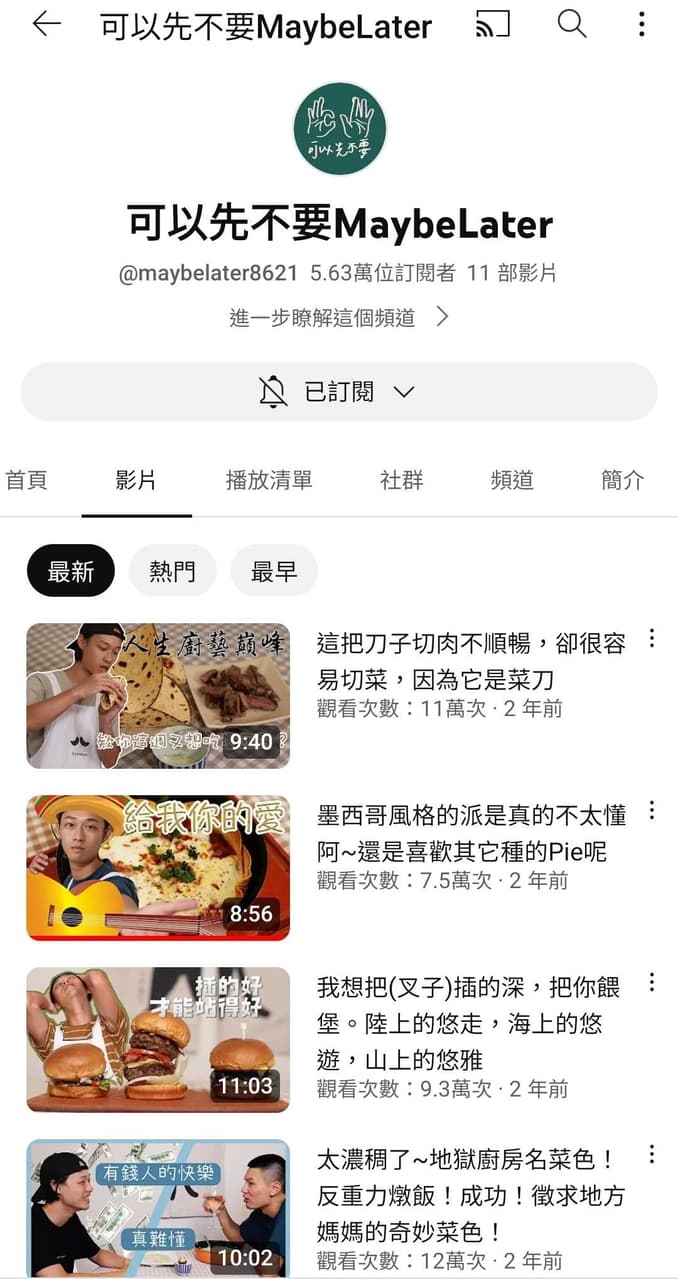Screen dimensions: 678x1279
Task: Switch to the 頻道 tab
Action: click(x=512, y=480)
